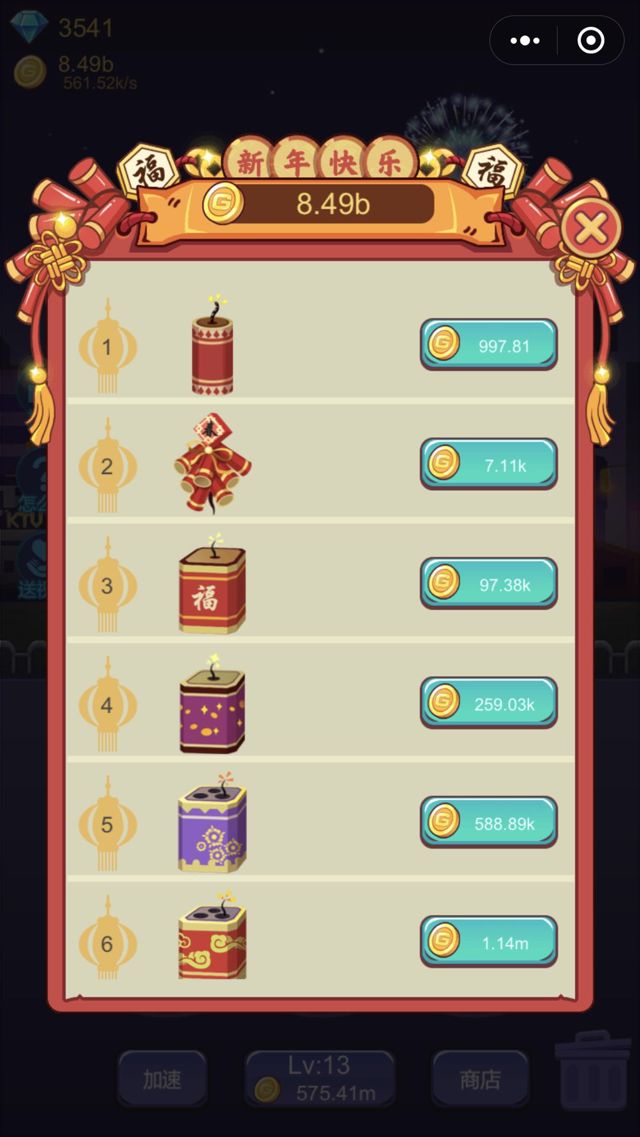Buy firecracker 2 for 7.11k coins
Viewport: 640px width, 1137px height.
488,464
